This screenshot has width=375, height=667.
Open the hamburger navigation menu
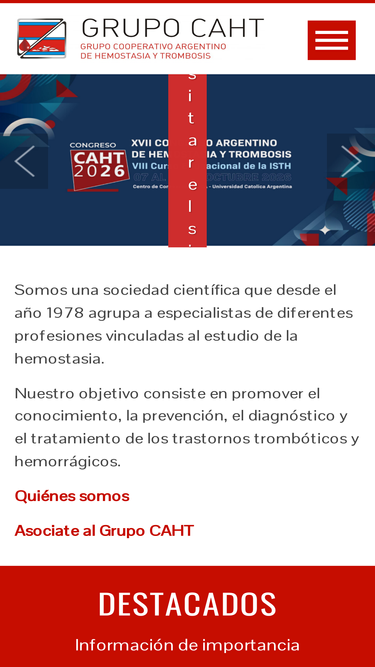click(x=332, y=40)
